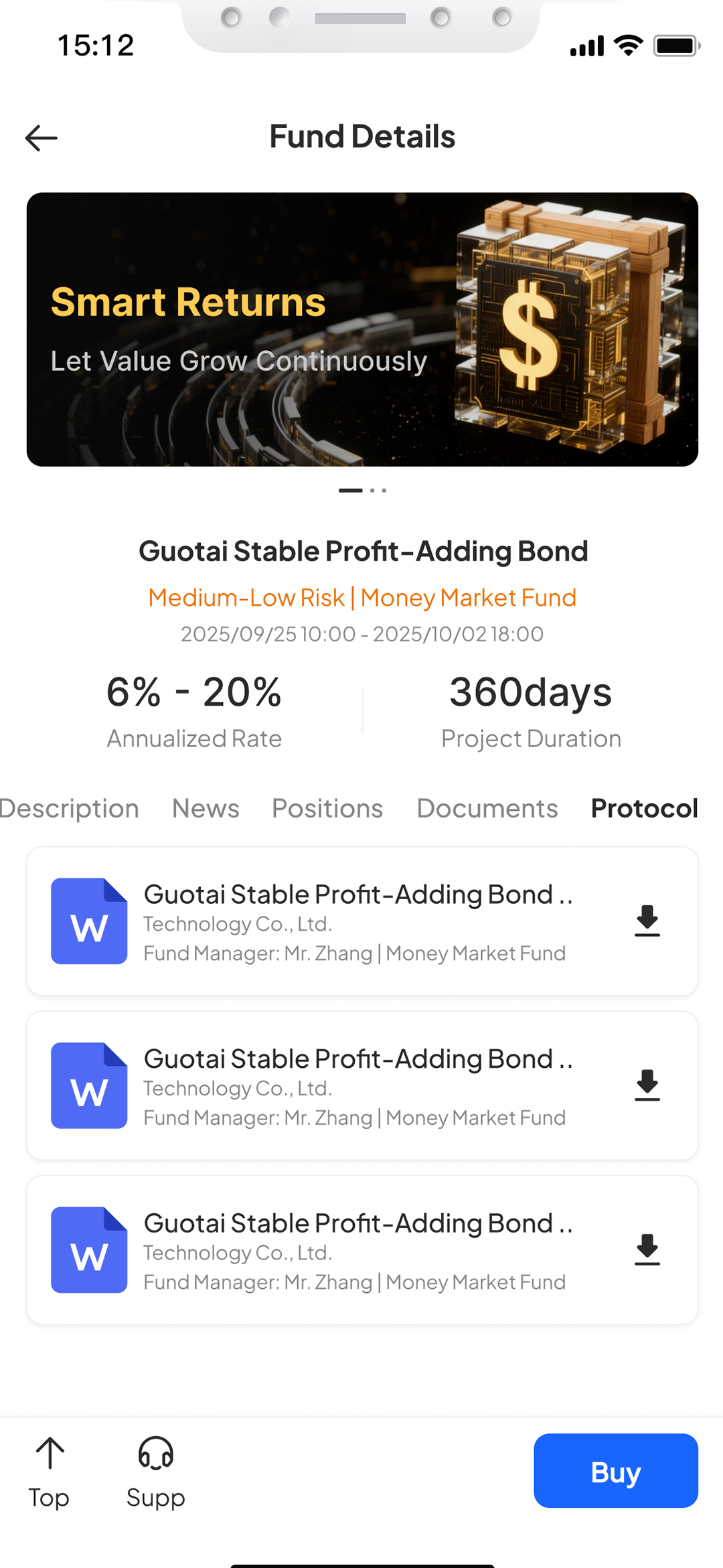The width and height of the screenshot is (723, 1568).
Task: Download the third Guotai protocol document
Action: (x=647, y=1250)
